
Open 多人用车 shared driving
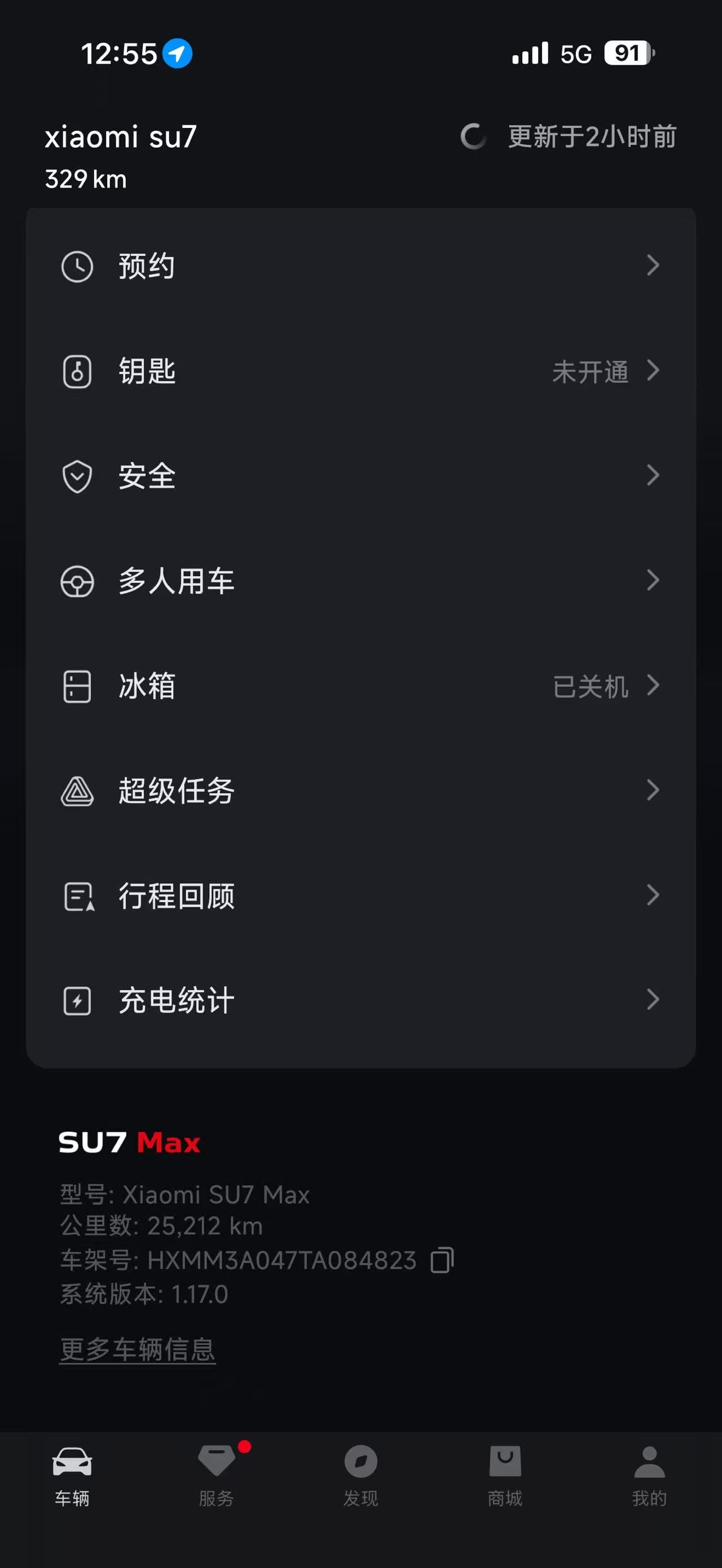click(361, 581)
